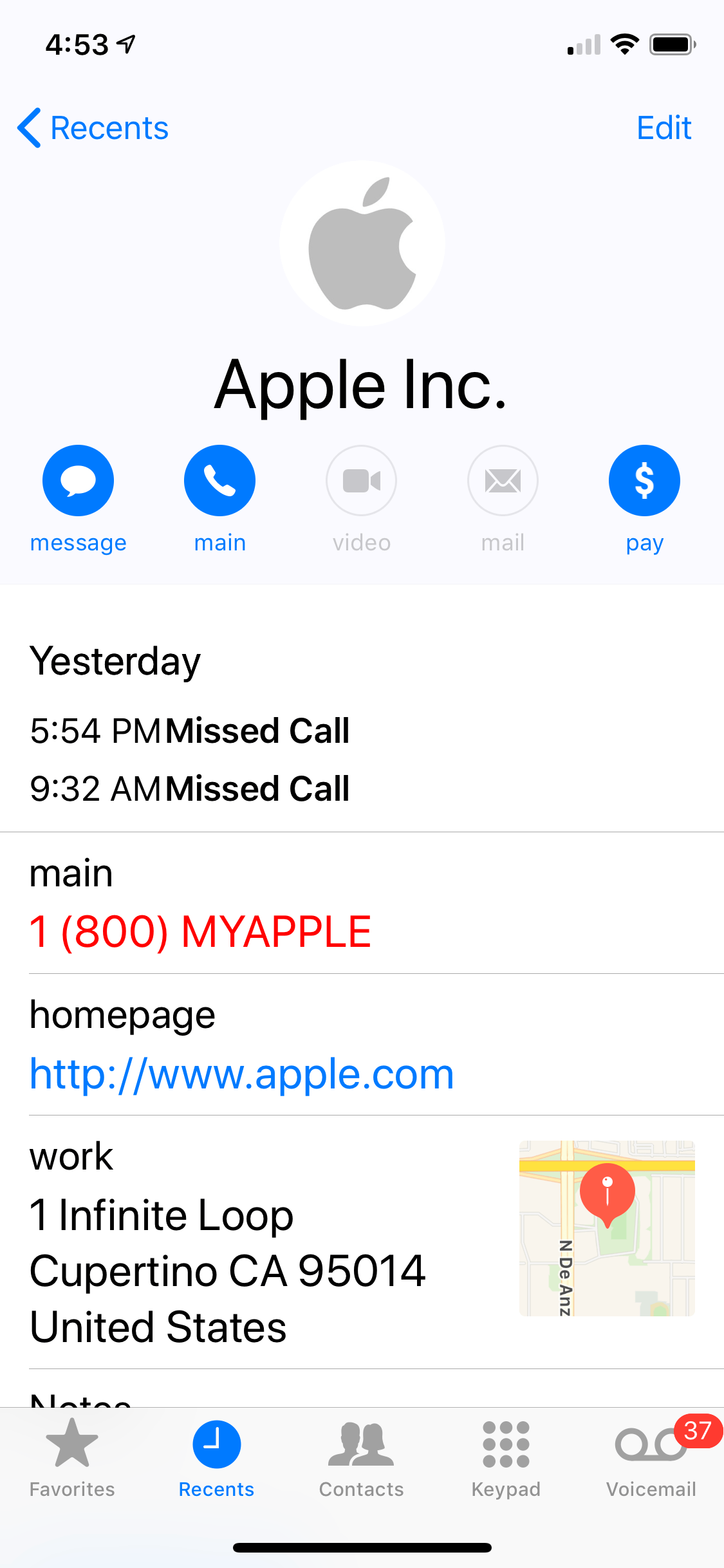Send a message to Apple Inc.
Screen dimensions: 724x1568
[x=78, y=480]
